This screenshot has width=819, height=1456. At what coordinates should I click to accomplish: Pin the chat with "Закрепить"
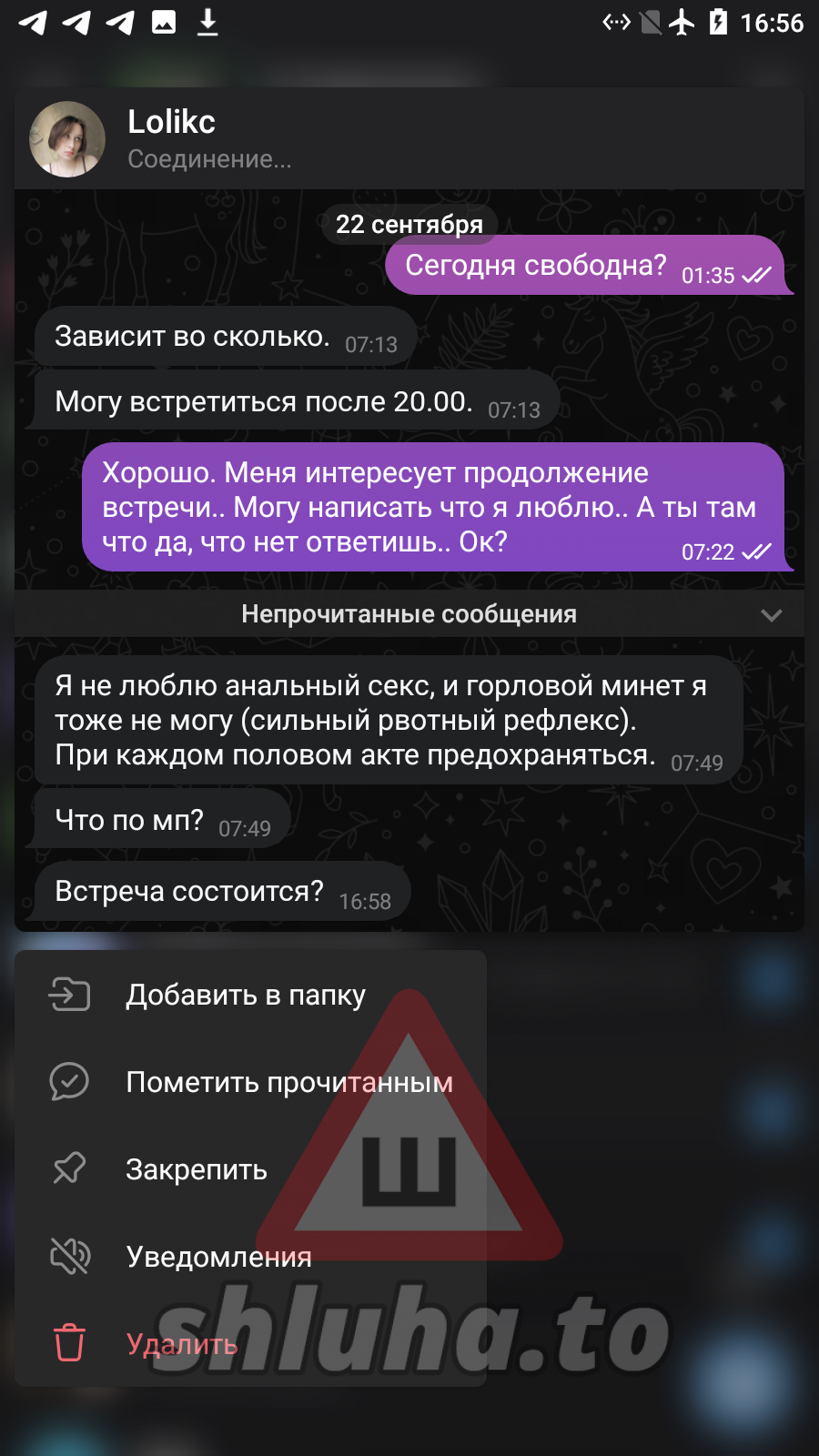tap(197, 1169)
